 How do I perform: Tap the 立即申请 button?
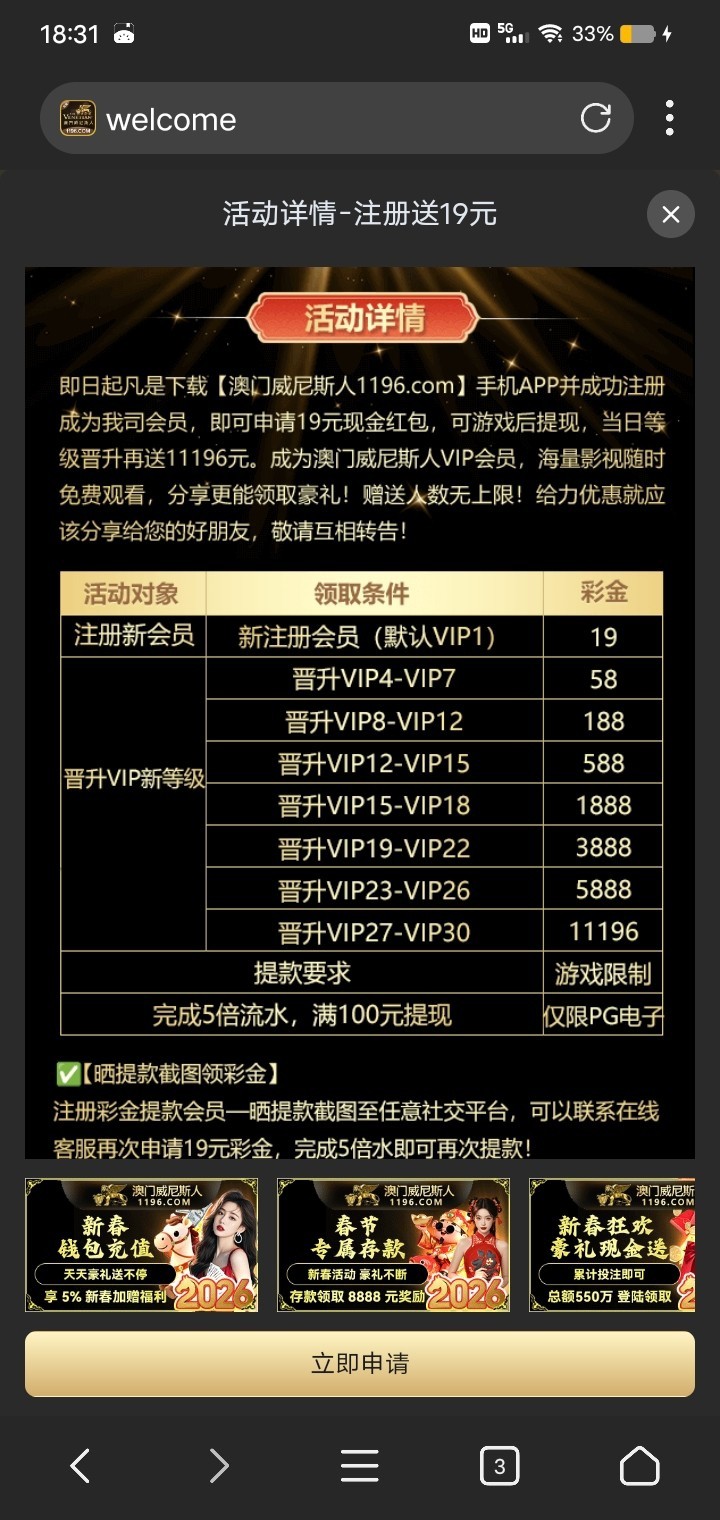pyautogui.click(x=360, y=1363)
